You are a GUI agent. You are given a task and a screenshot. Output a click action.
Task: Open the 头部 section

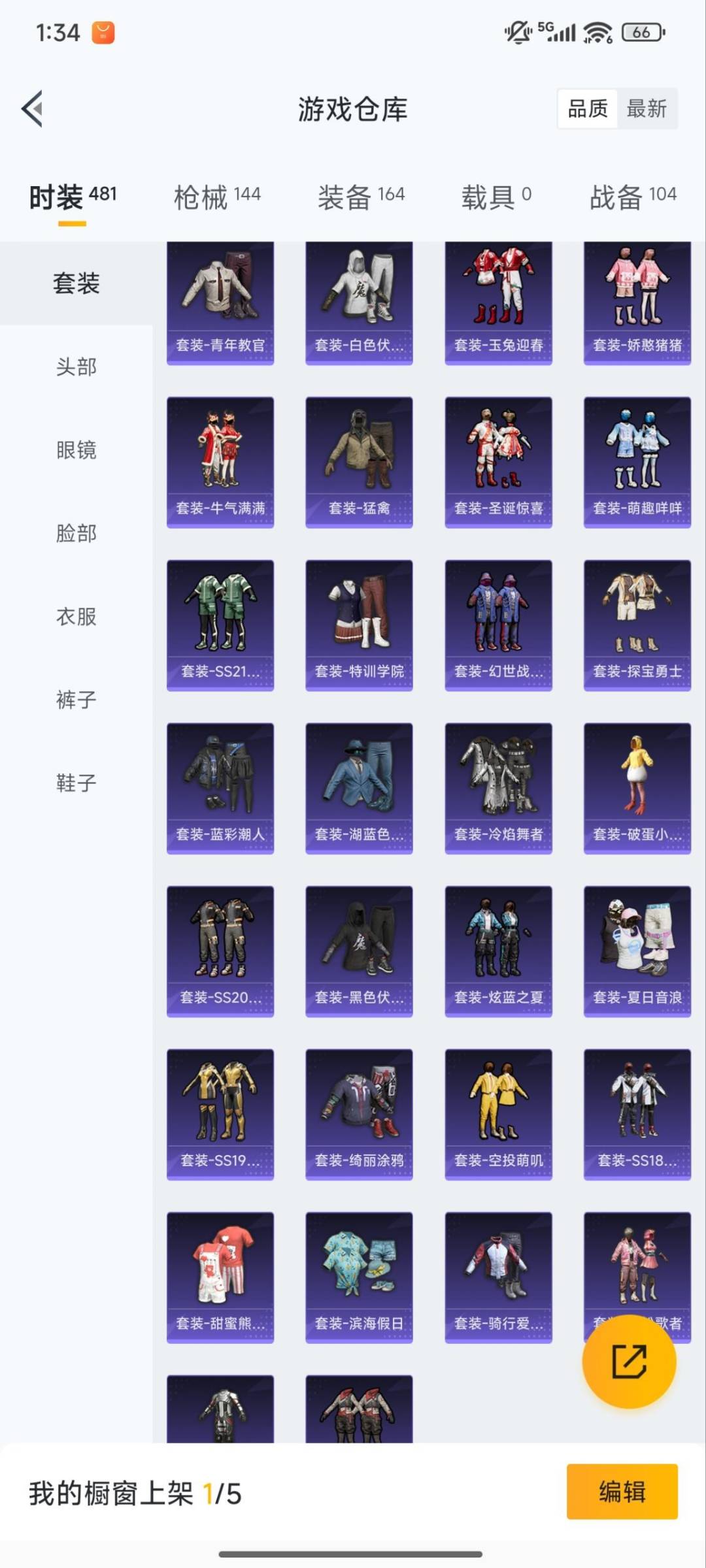tap(74, 368)
